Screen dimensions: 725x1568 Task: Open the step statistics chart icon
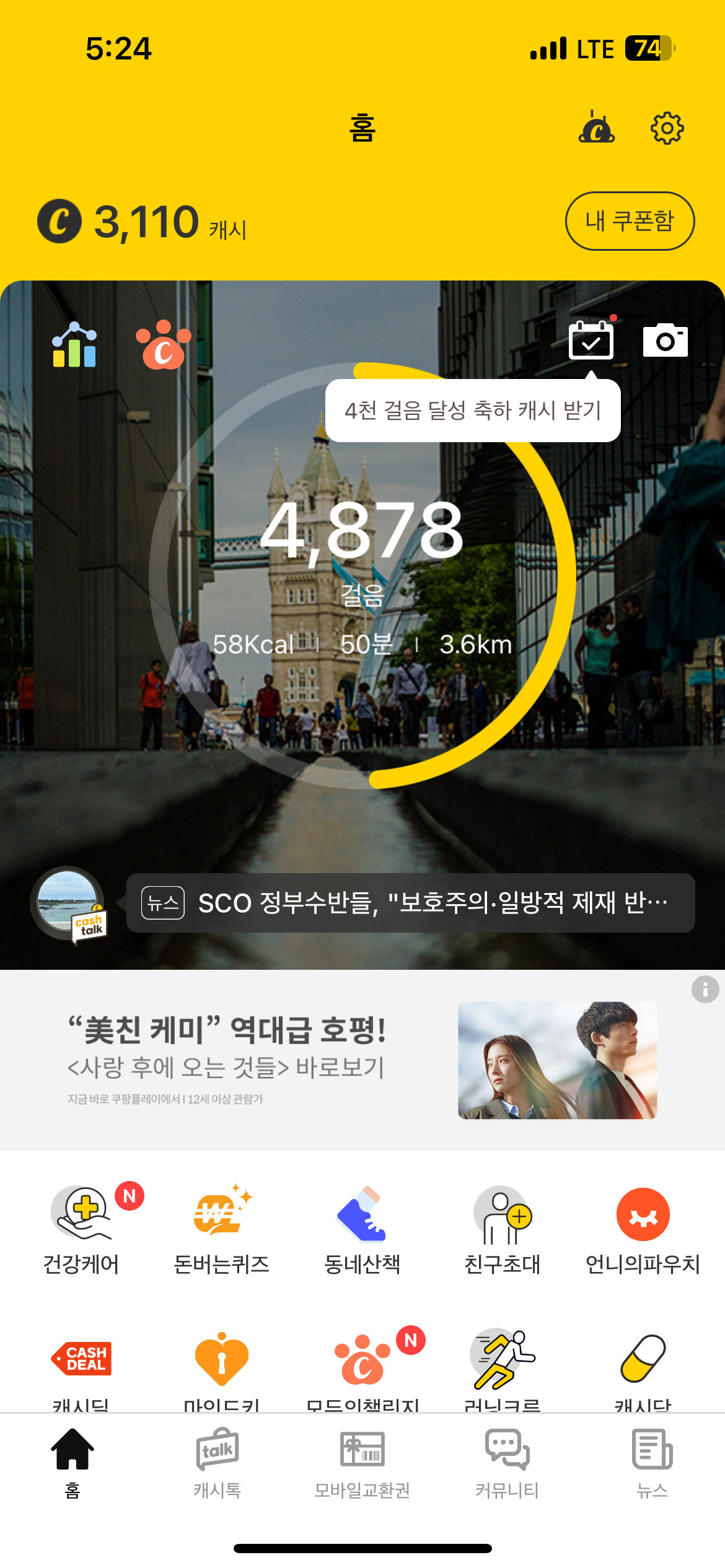(x=74, y=345)
